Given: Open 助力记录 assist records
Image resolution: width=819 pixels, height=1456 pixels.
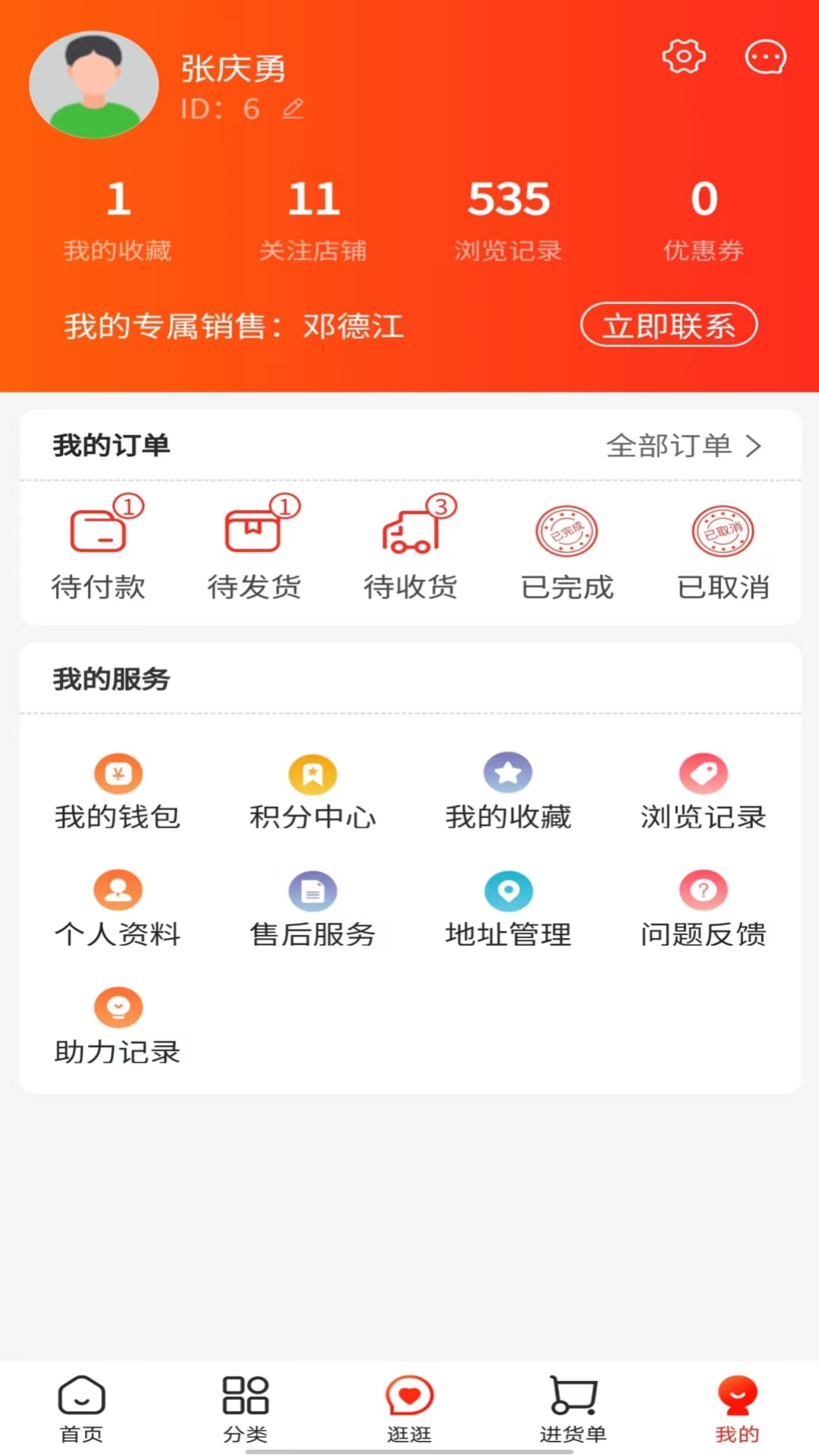Looking at the screenshot, I should click(118, 1028).
